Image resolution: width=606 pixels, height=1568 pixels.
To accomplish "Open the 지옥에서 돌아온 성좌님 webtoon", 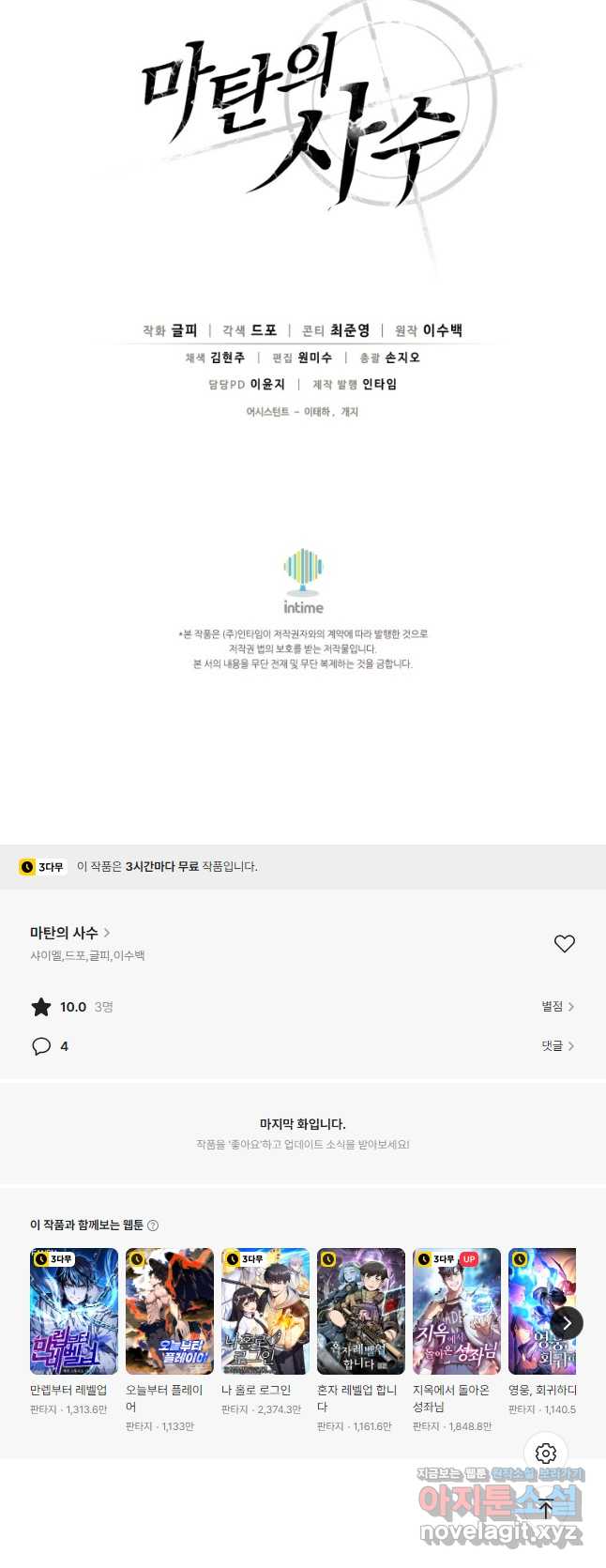I will pyautogui.click(x=457, y=1311).
